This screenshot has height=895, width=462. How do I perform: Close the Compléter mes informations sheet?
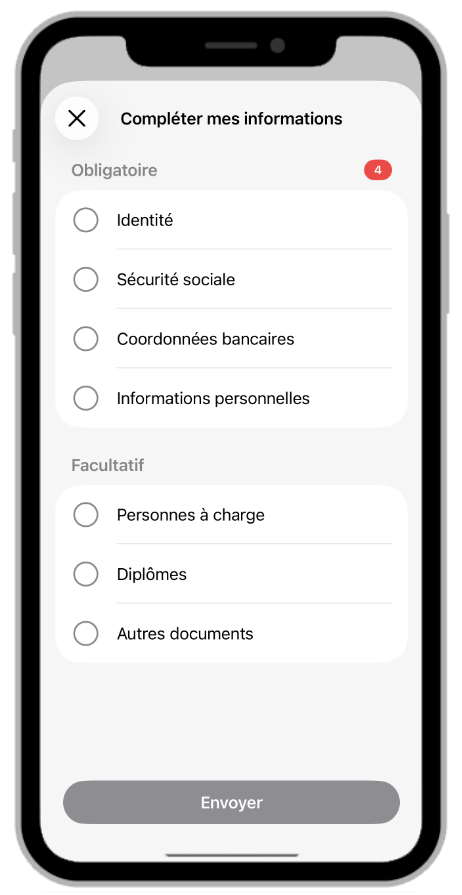pos(77,119)
